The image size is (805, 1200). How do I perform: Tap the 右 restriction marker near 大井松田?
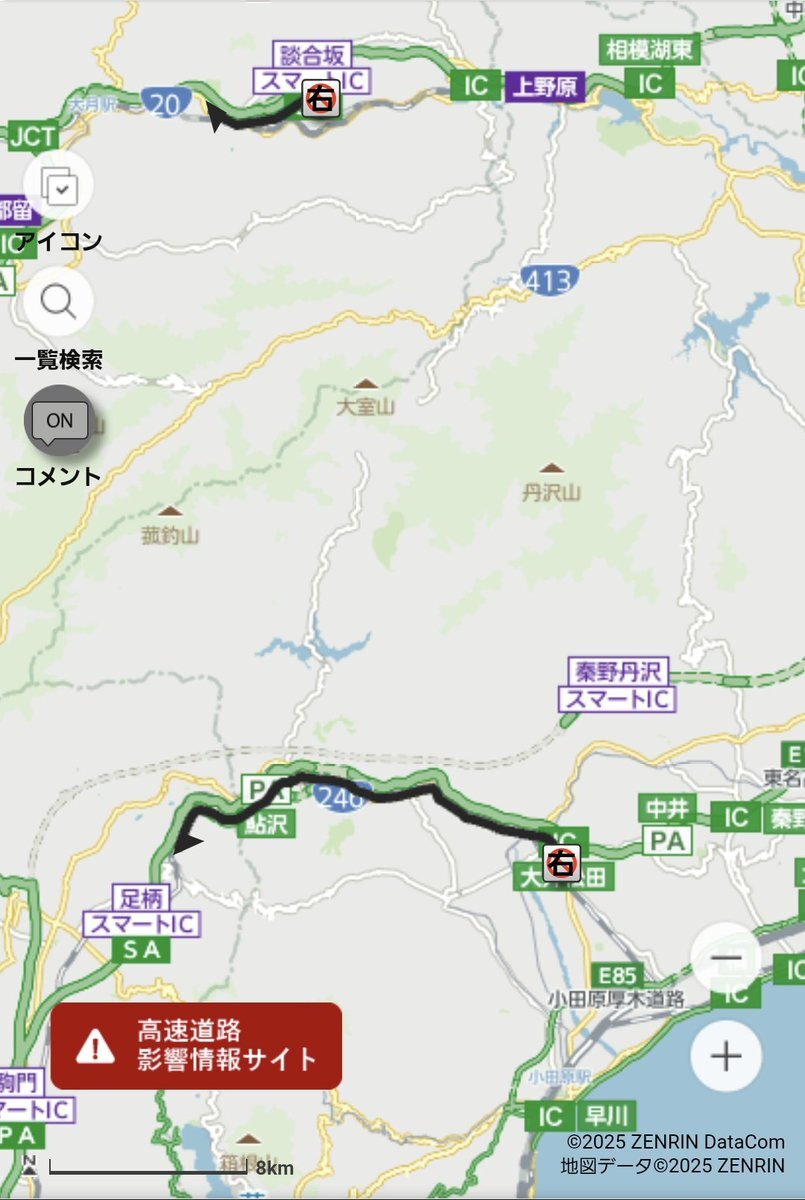coord(561,861)
